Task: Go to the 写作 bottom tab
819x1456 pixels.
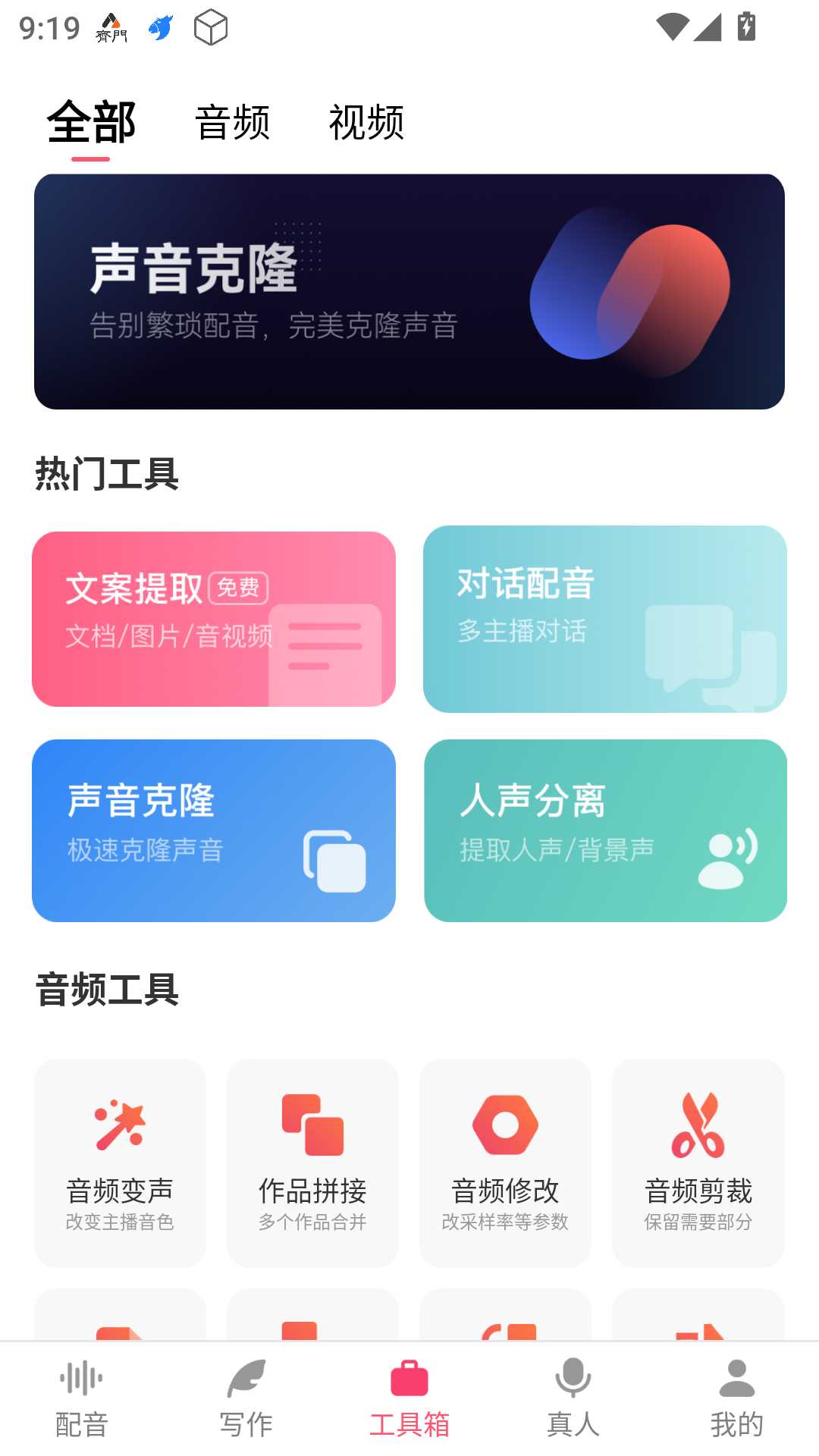Action: coord(246,1399)
